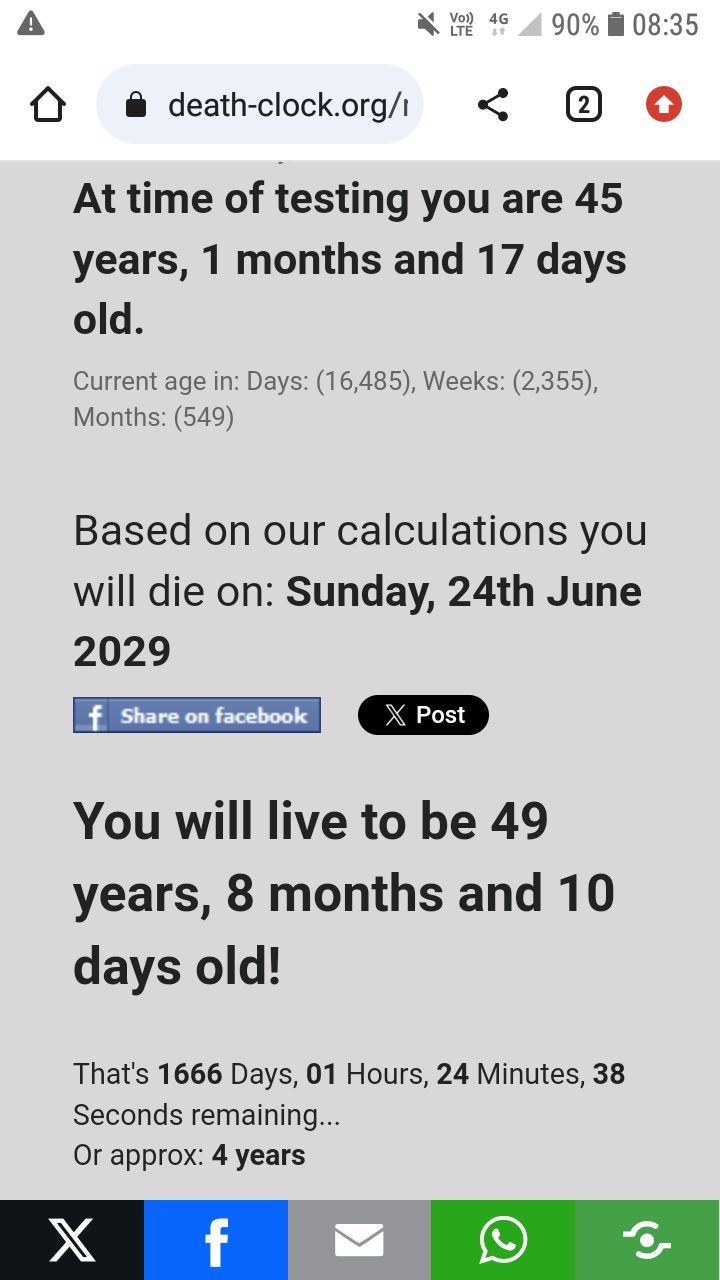Share via Facebook in the bottom bar

point(216,1240)
